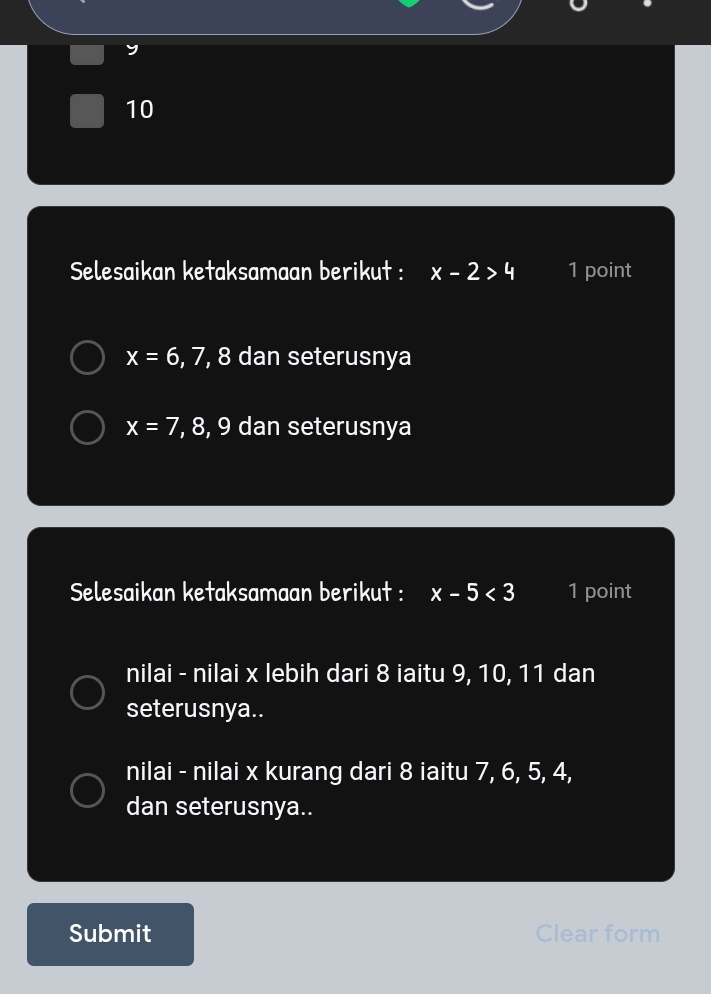711x994 pixels.
Task: Choose answer nilai x kurang dari 8
Action: pyautogui.click(x=87, y=789)
